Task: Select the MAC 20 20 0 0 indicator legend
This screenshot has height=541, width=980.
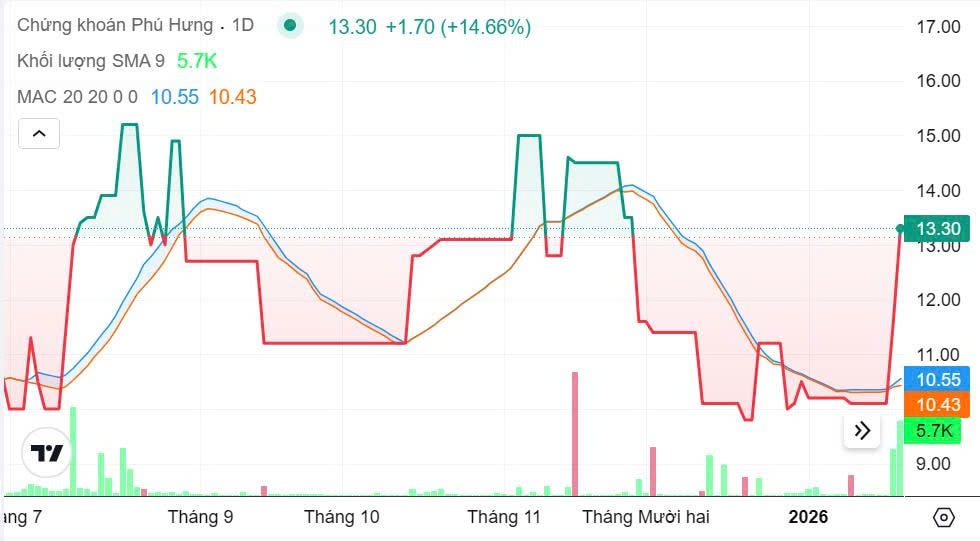Action: [77, 96]
